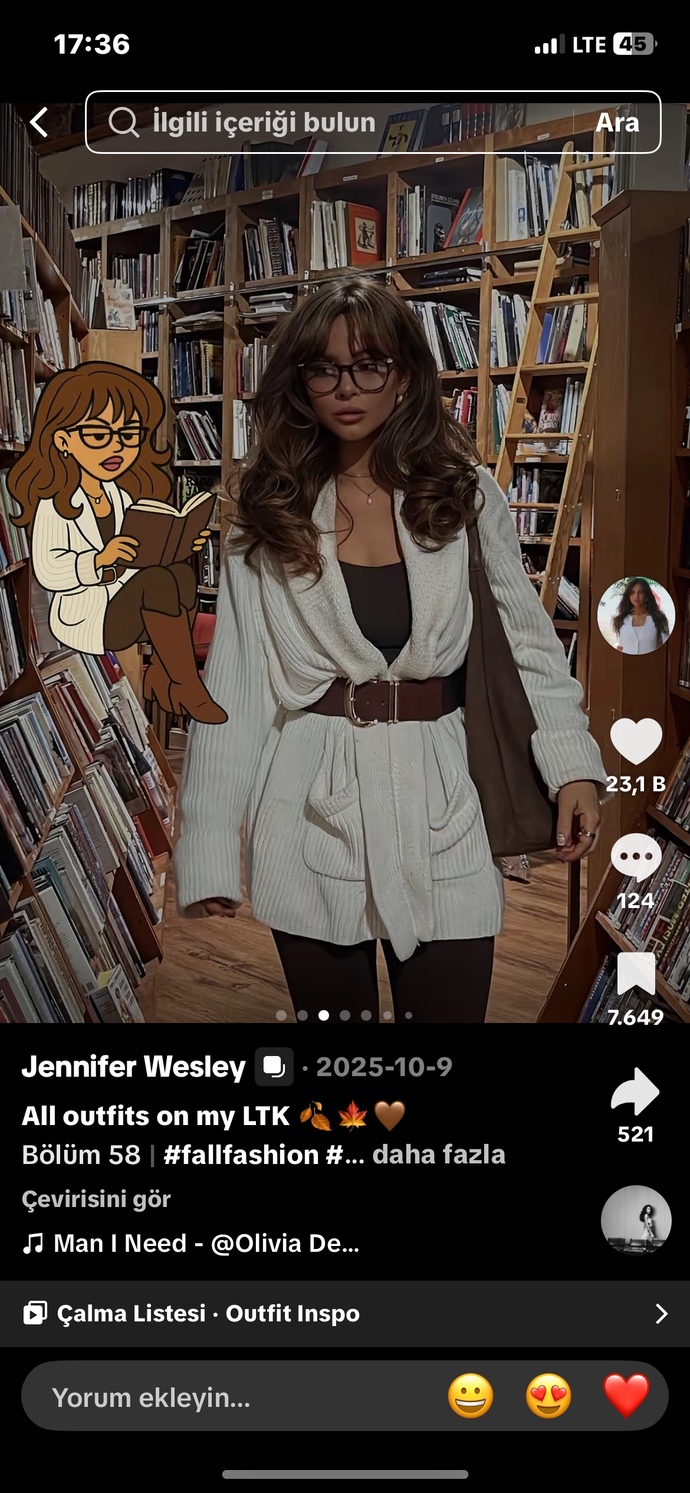Like this post with the heart
The image size is (690, 1493).
[x=636, y=741]
